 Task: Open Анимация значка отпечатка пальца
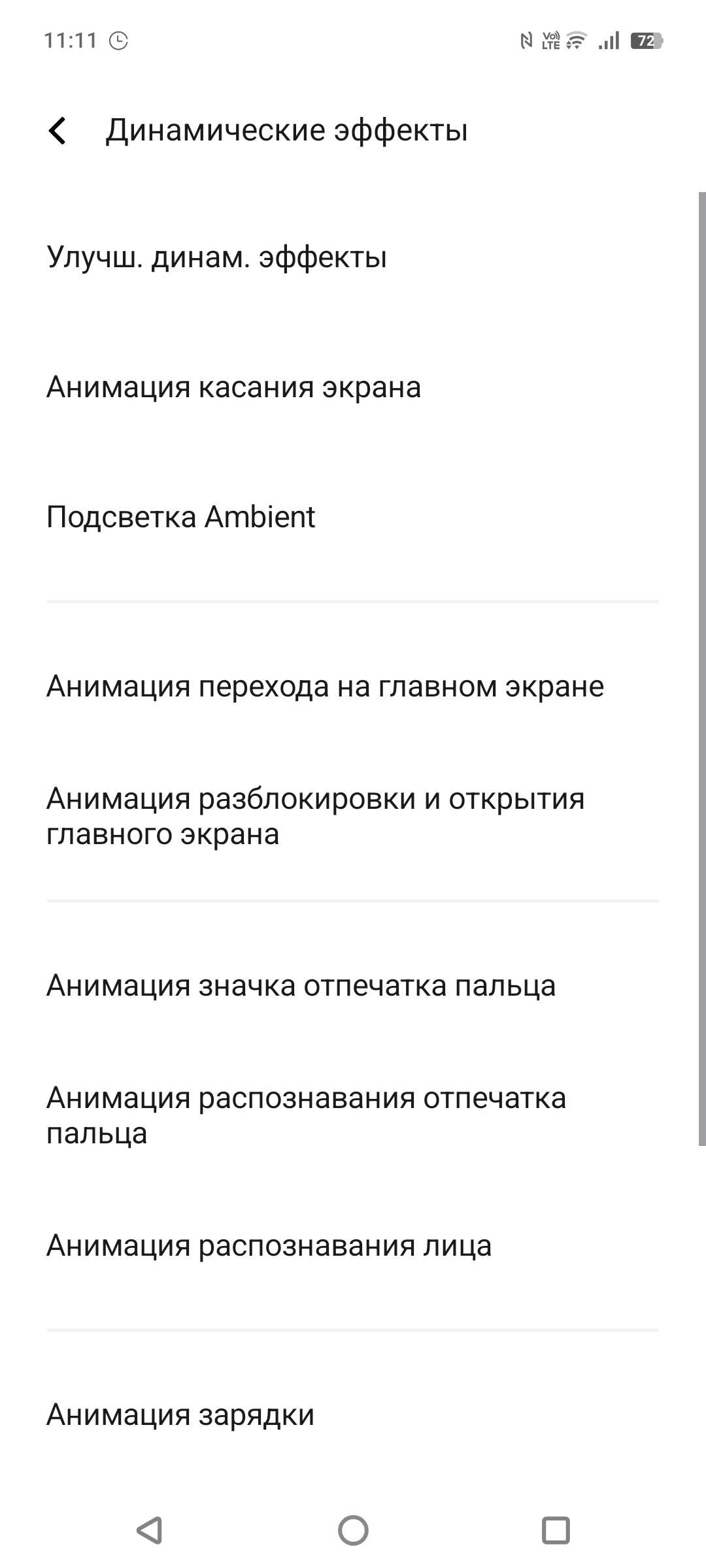353,985
